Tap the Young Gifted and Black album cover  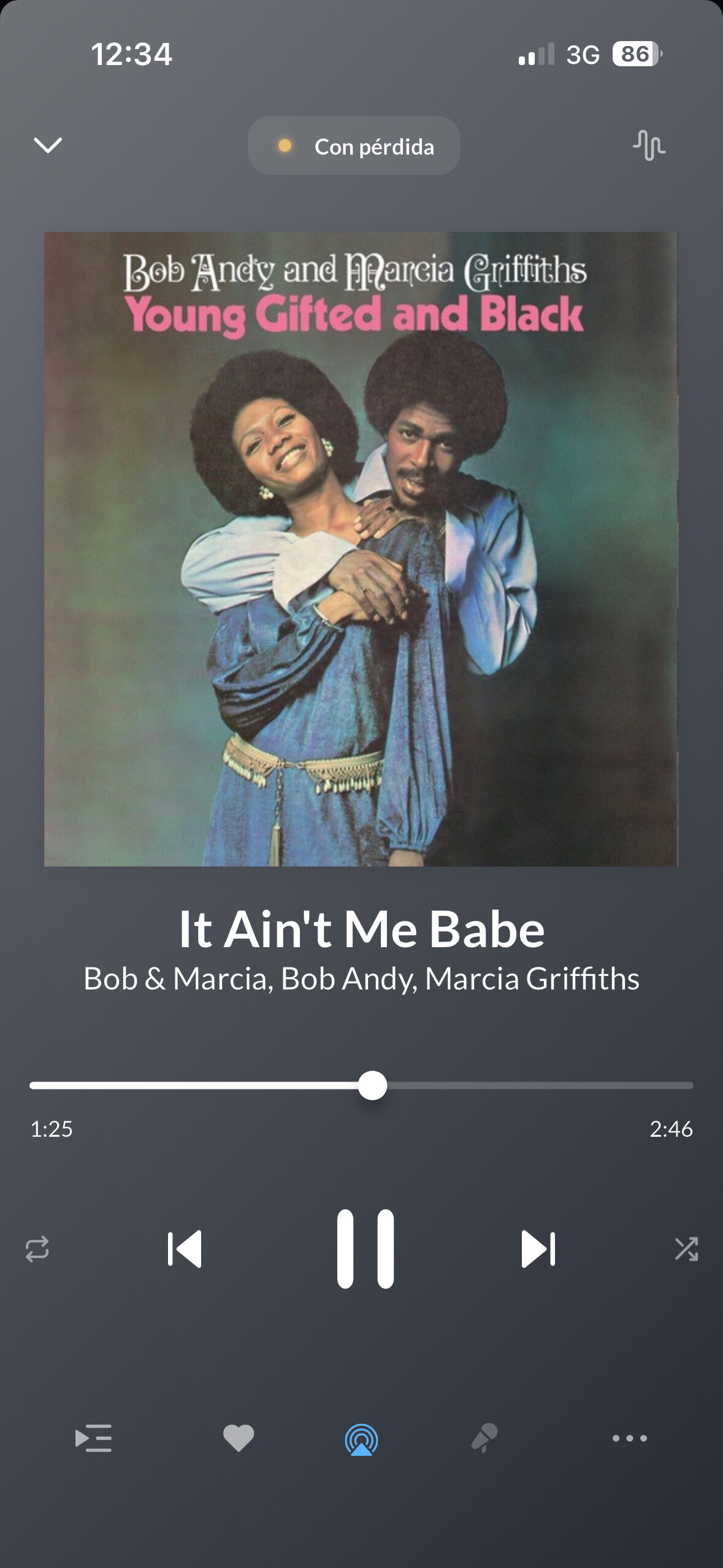point(361,549)
